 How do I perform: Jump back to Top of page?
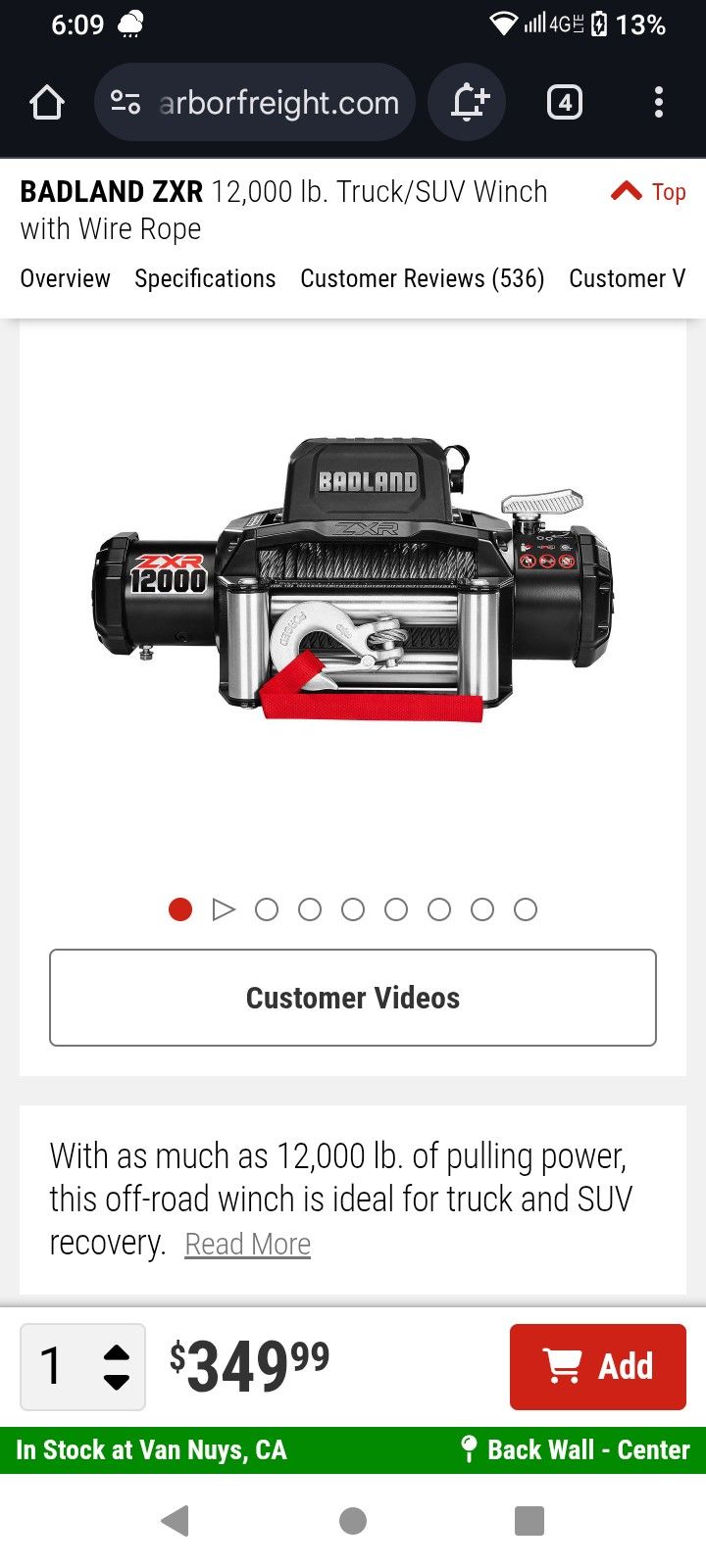[x=648, y=192]
